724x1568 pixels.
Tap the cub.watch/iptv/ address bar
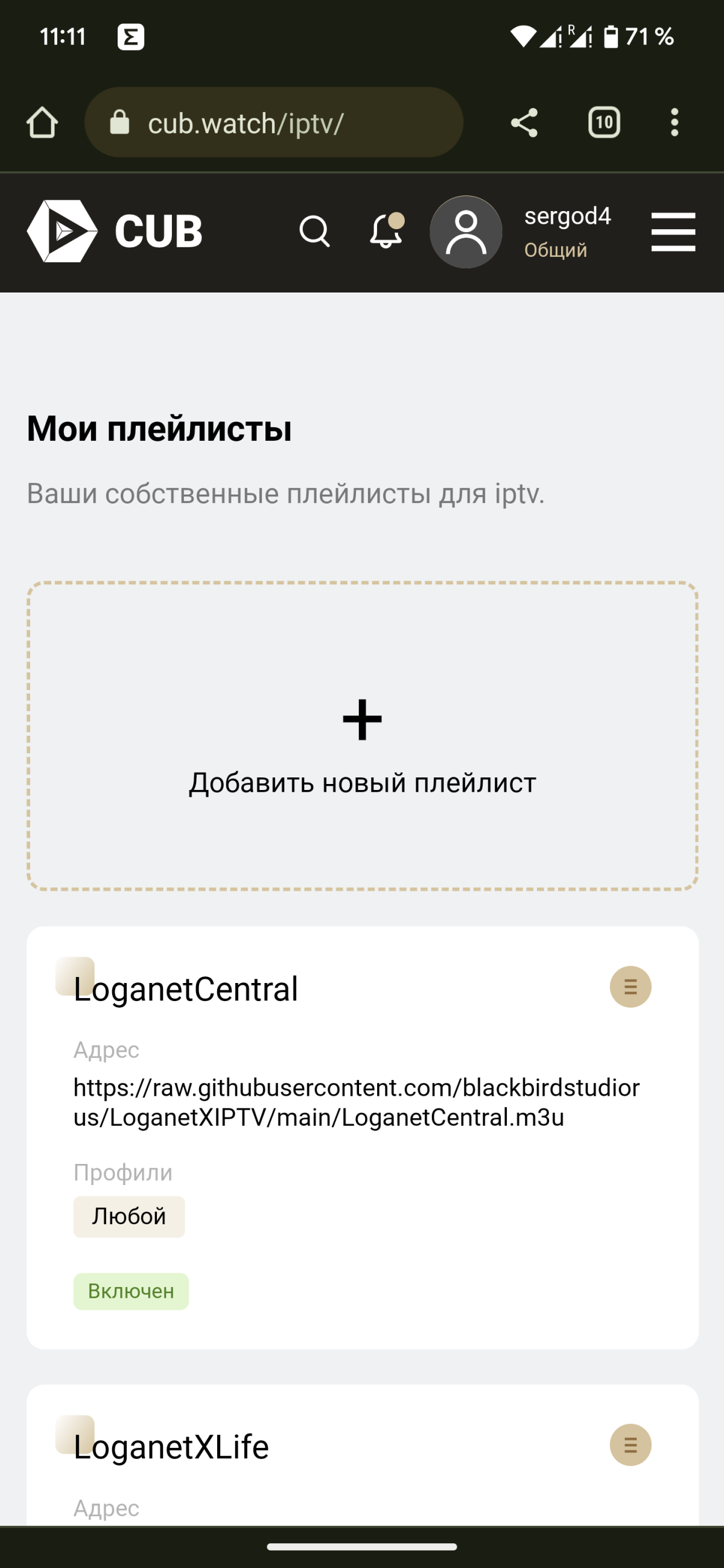coord(274,123)
